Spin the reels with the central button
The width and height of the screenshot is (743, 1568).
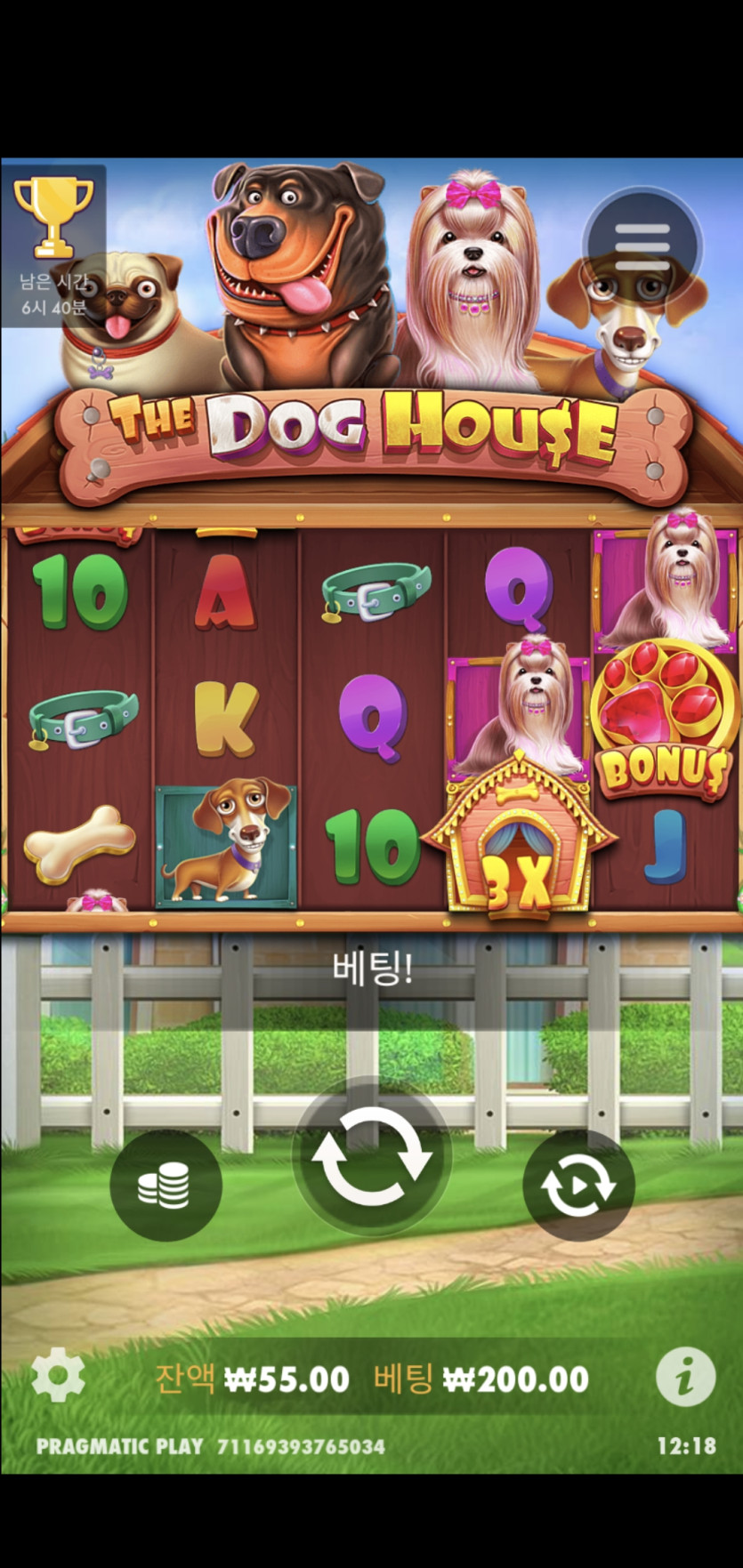(x=372, y=1156)
